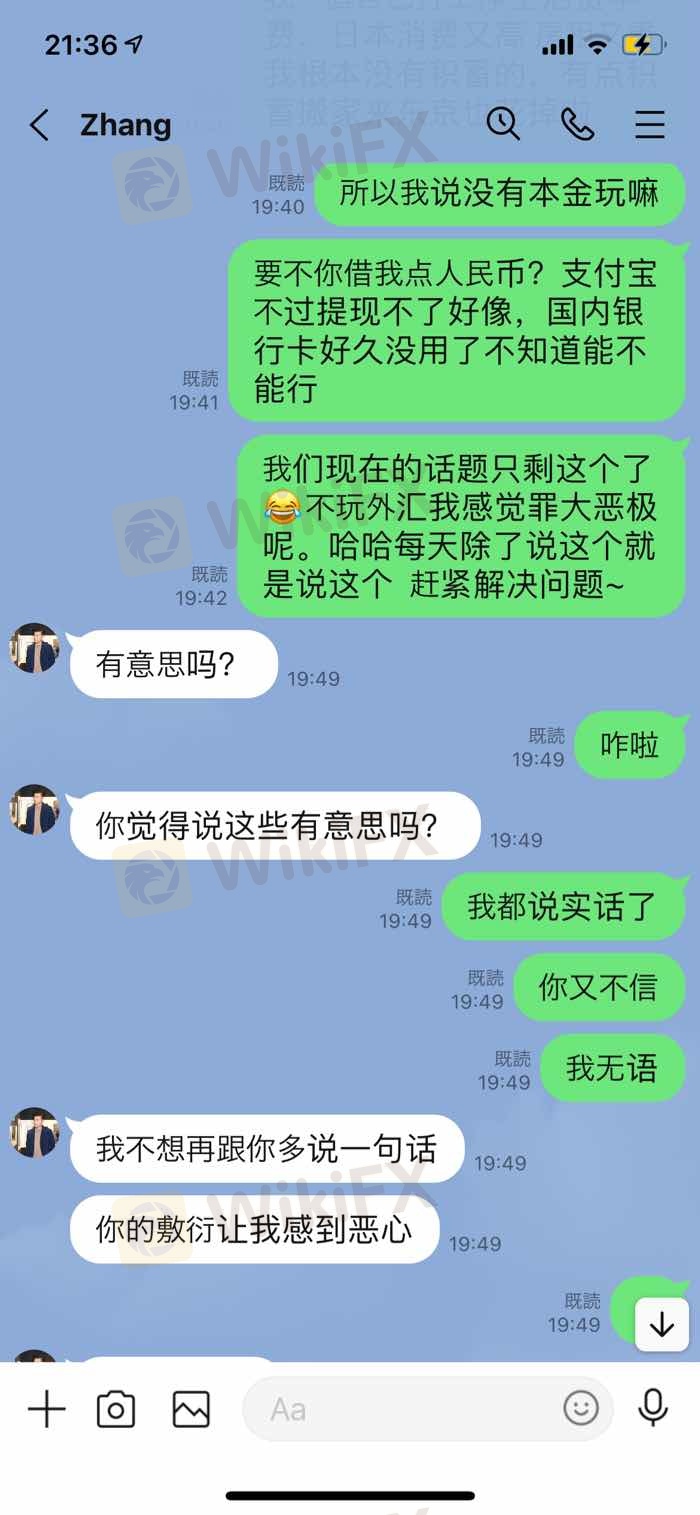Record a voice message
This screenshot has width=700, height=1515.
click(653, 1408)
